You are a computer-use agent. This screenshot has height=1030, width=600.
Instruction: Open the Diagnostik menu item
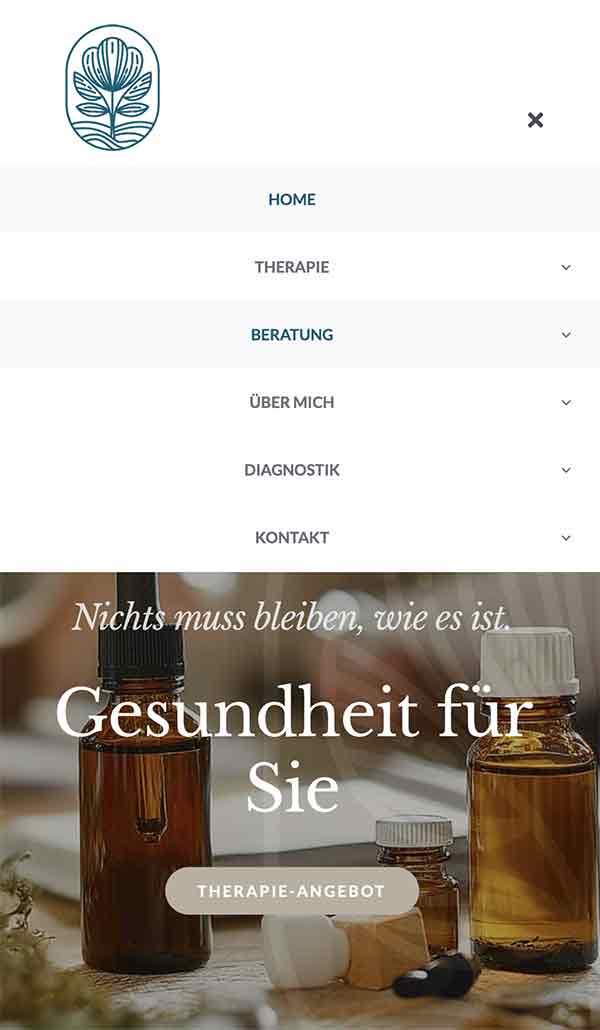[292, 470]
